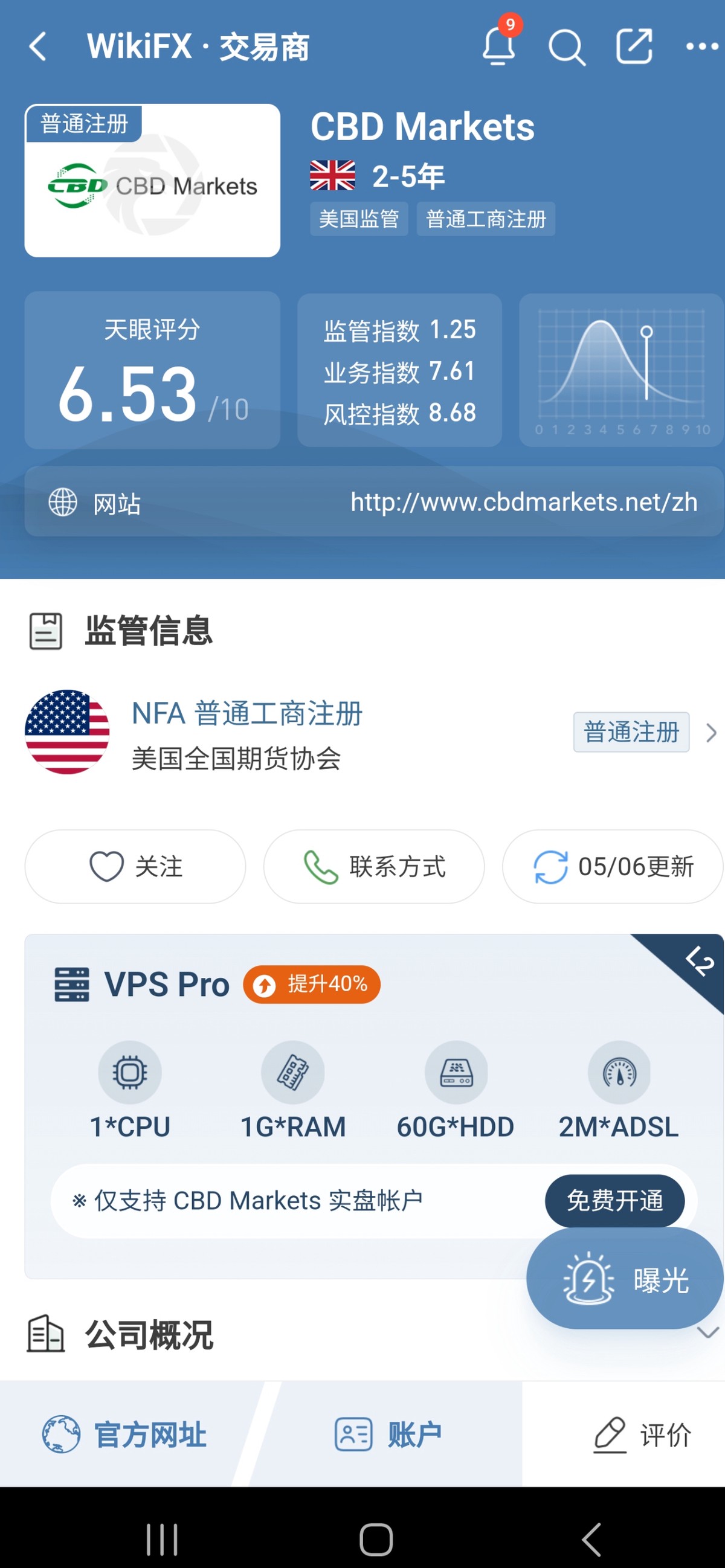725x1568 pixels.
Task: Tap the system home button
Action: pyautogui.click(x=376, y=1540)
